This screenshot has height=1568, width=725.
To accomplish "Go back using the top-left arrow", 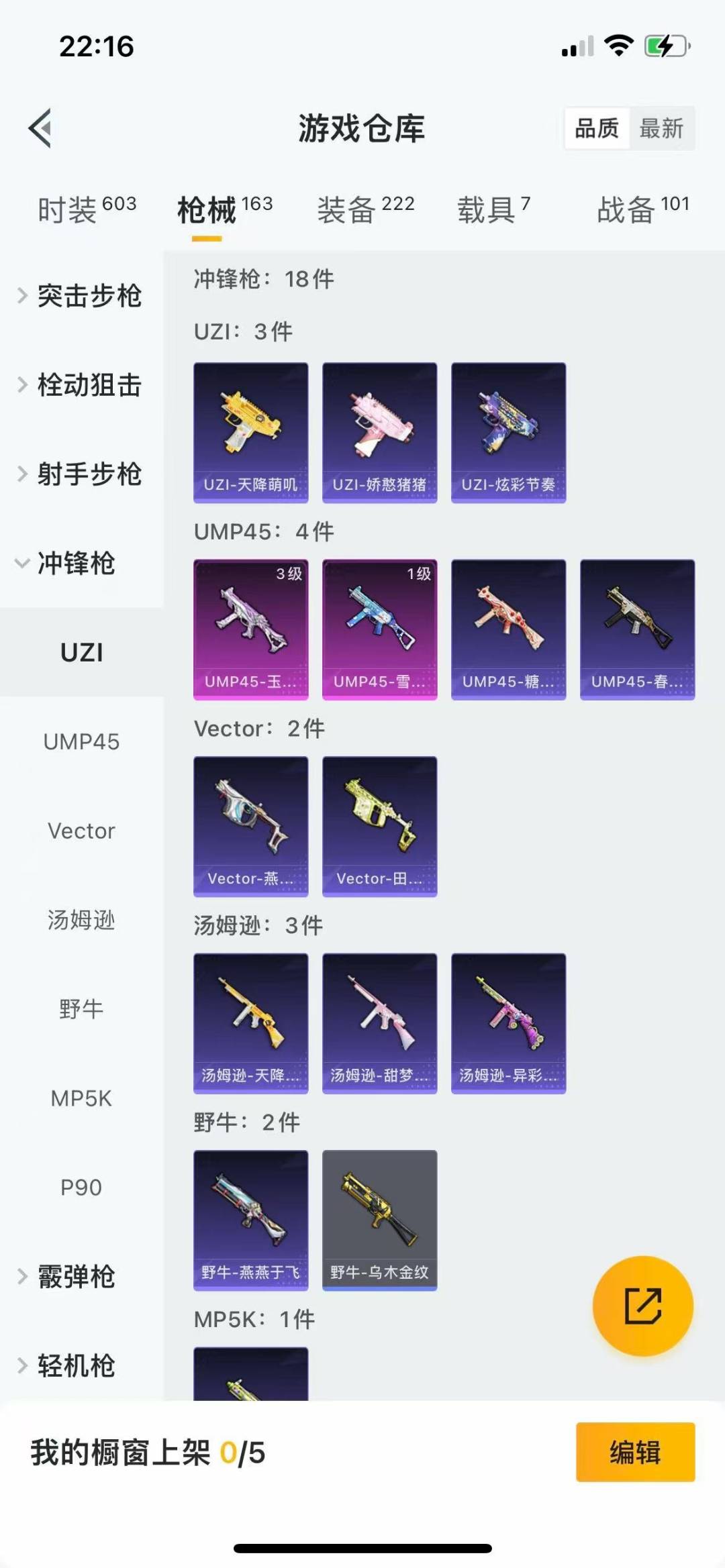I will point(40,127).
